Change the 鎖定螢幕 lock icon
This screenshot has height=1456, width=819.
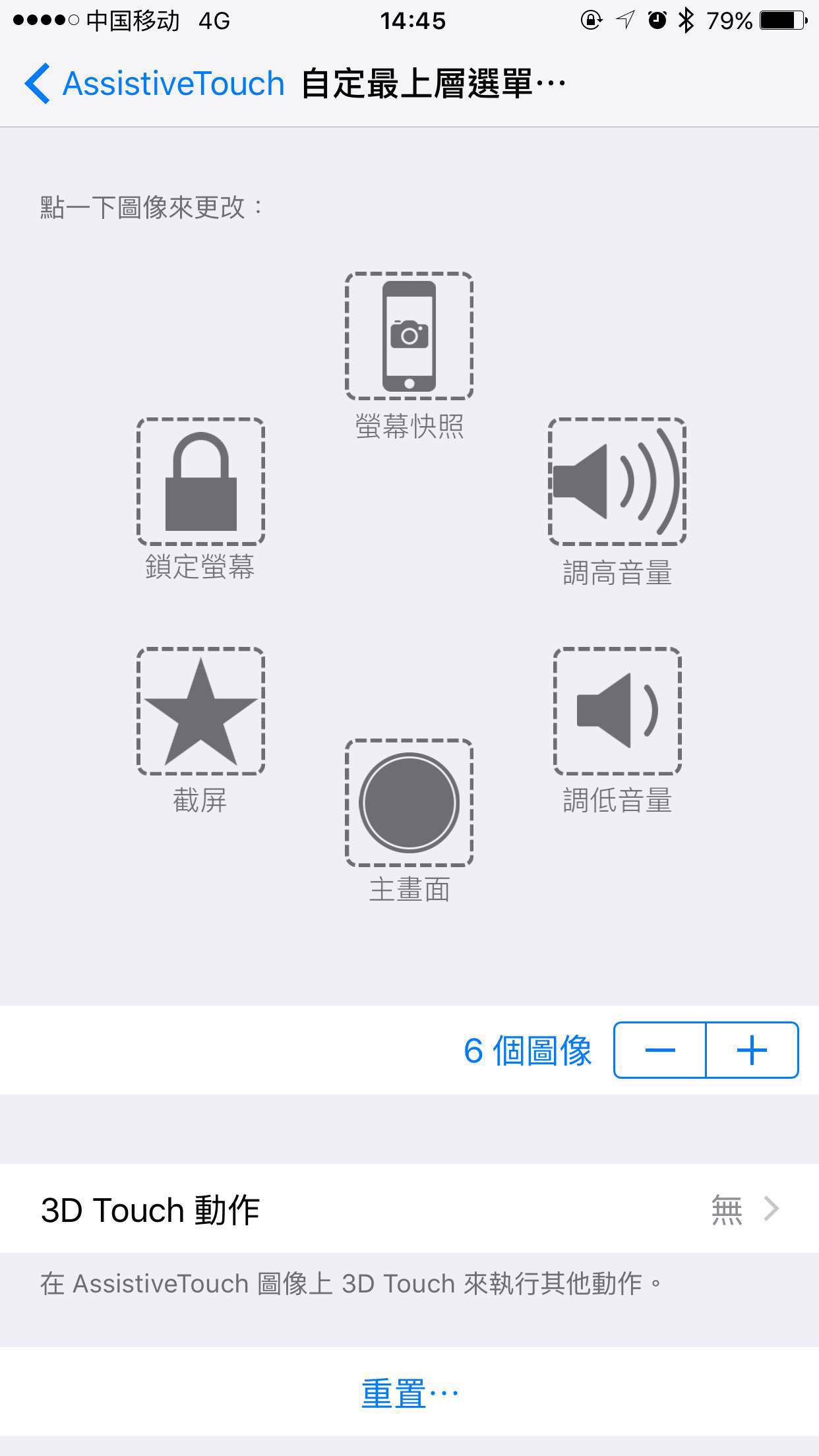200,482
